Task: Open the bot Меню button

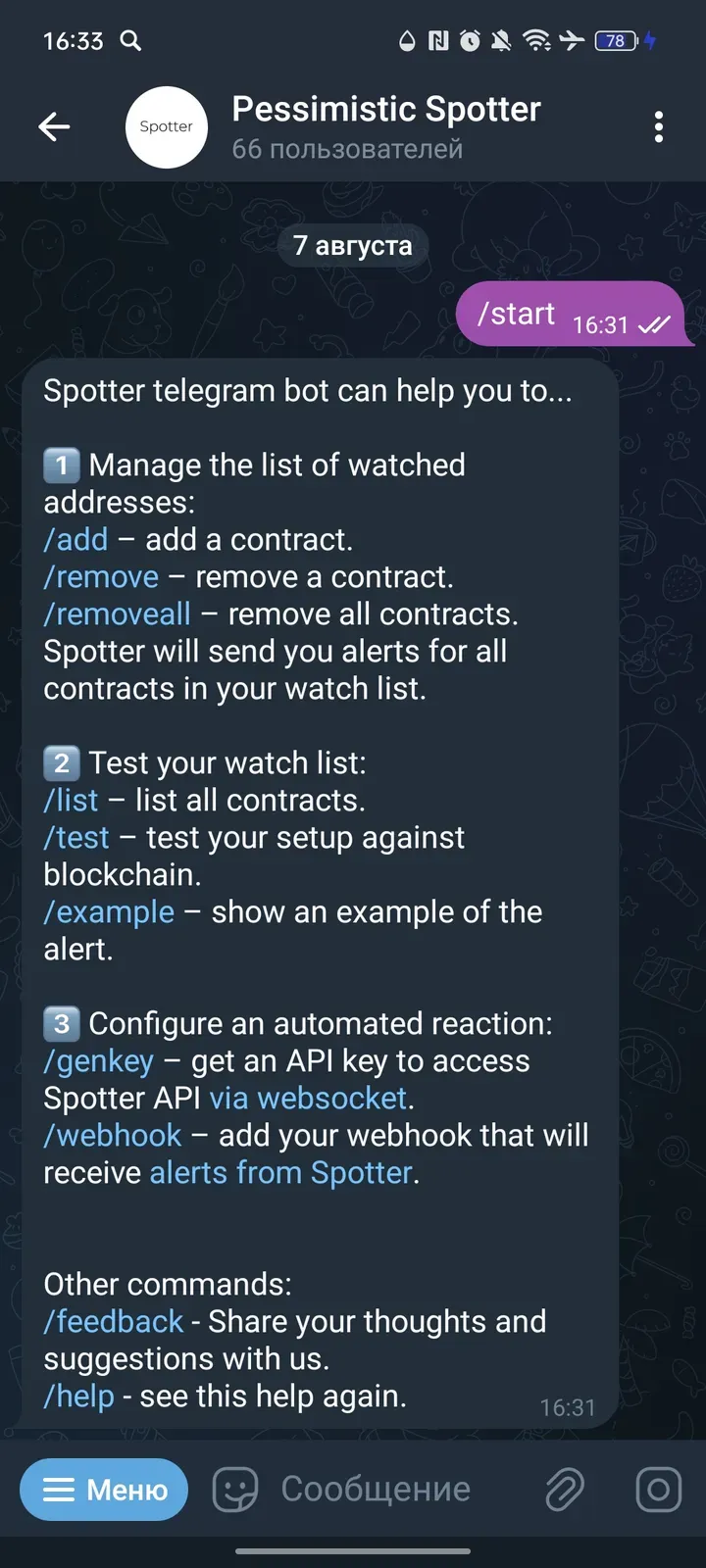Action: [x=104, y=1490]
